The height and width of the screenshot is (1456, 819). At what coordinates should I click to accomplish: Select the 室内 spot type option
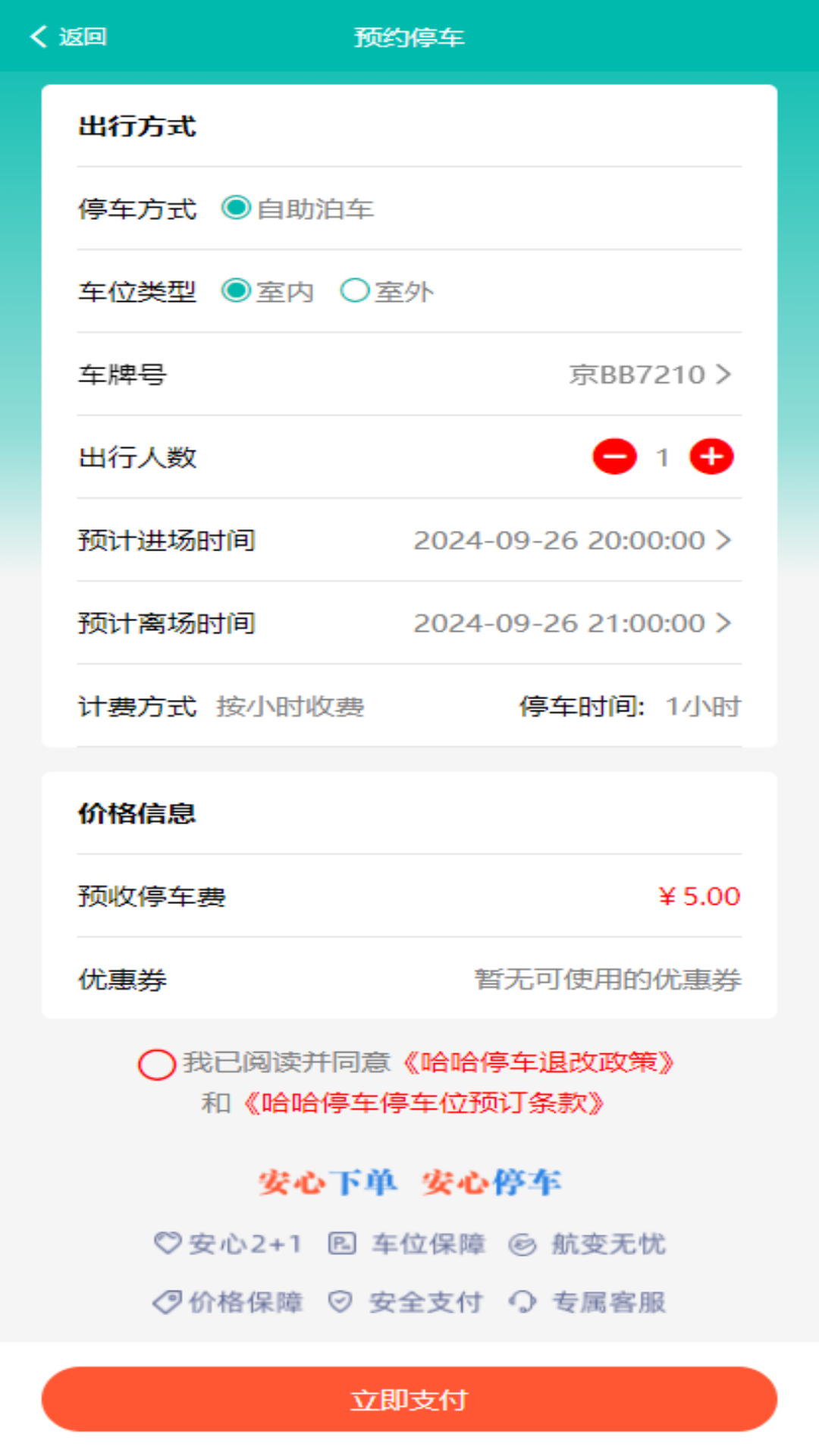237,290
